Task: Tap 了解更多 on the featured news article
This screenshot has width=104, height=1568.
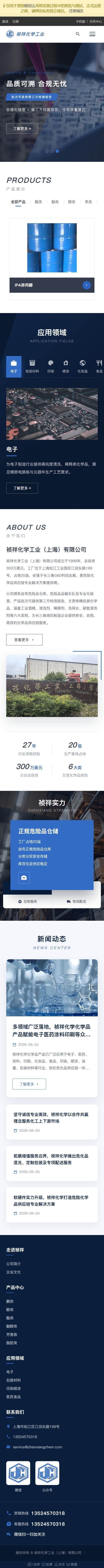Action: click(29, 1084)
